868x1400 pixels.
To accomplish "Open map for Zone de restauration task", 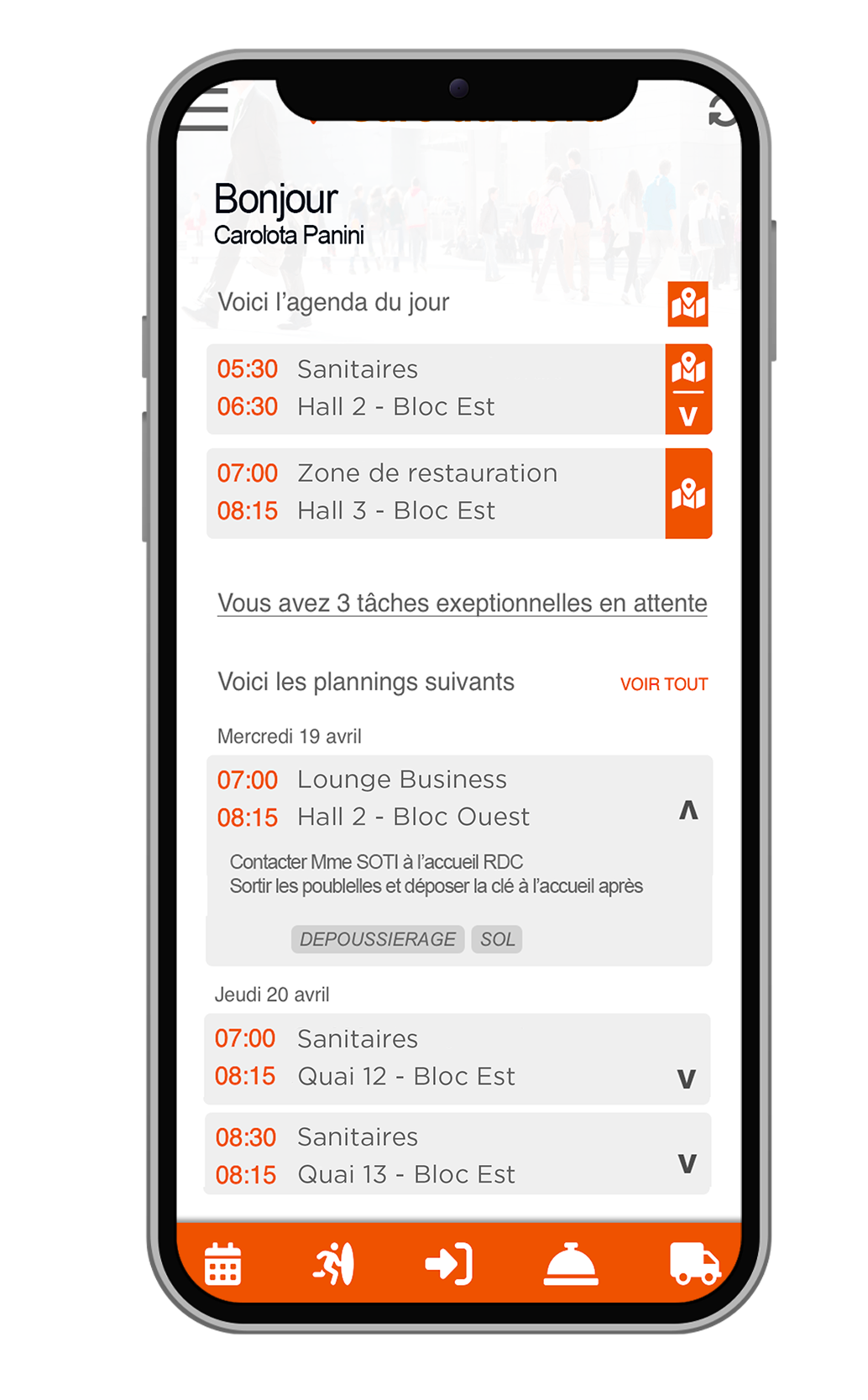I will point(688,494).
